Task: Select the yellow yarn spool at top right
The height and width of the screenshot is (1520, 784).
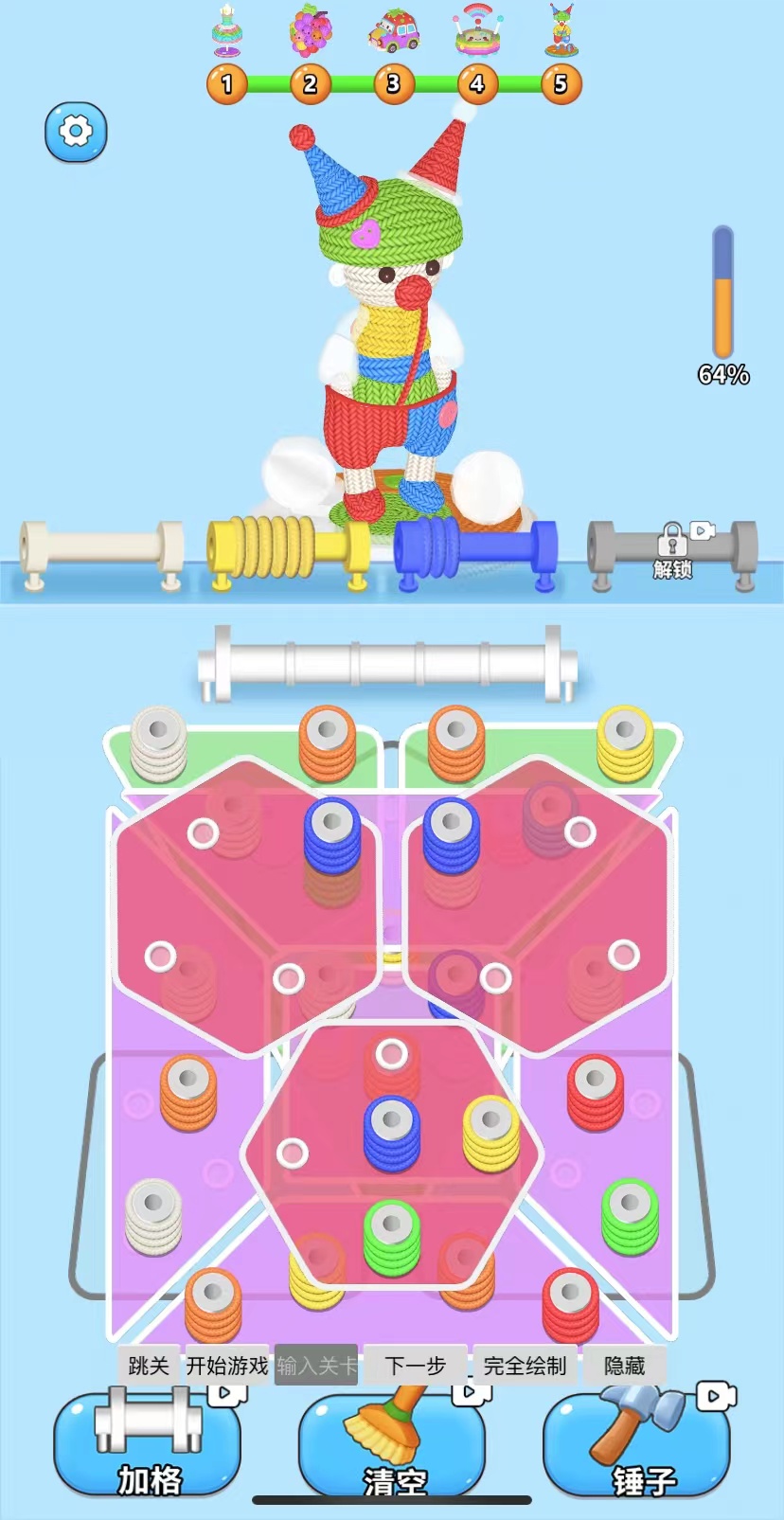Action: [625, 745]
